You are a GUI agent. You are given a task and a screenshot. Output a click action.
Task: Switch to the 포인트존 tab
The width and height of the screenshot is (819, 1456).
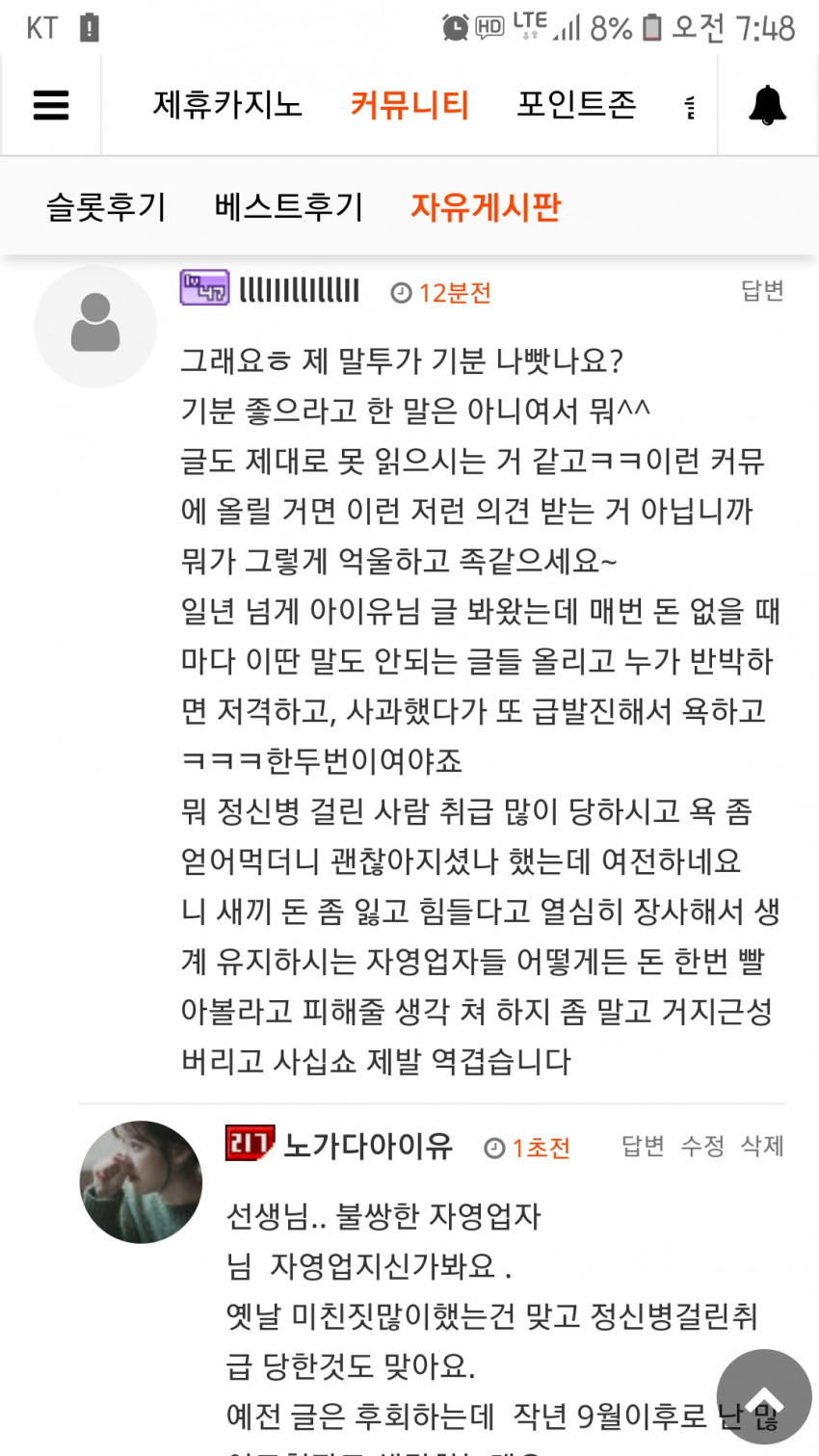click(576, 104)
